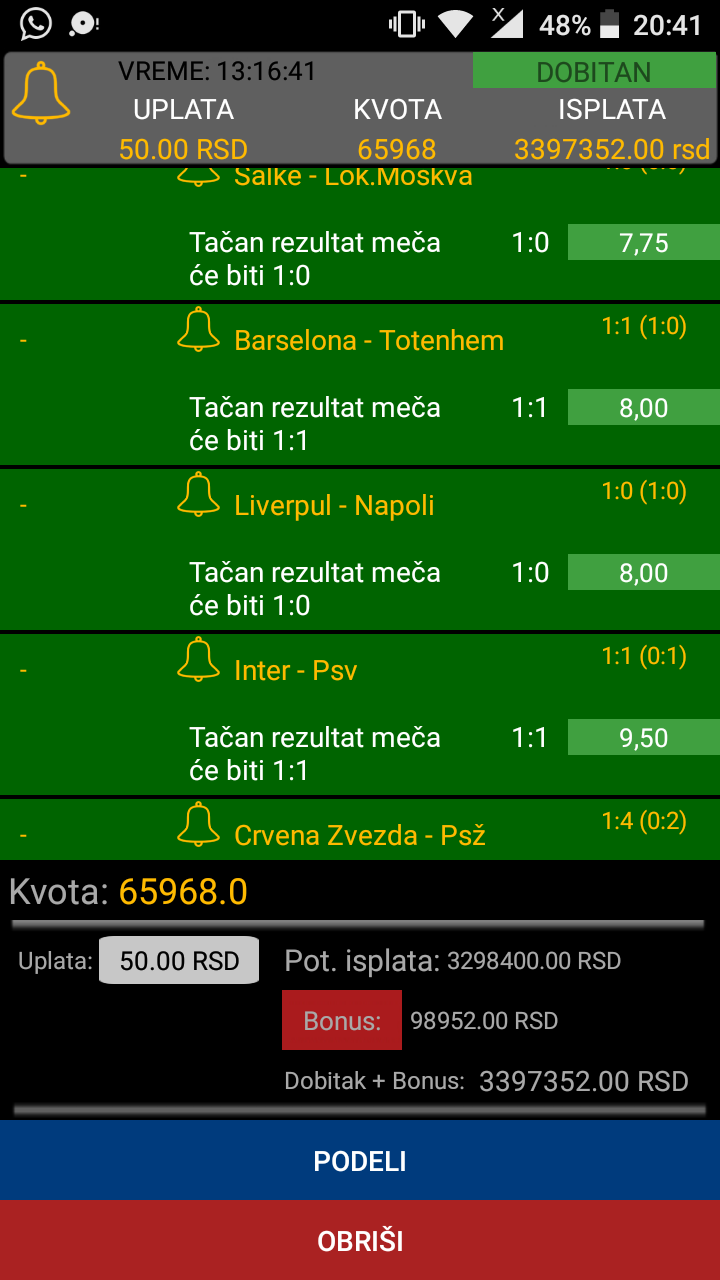Image resolution: width=720 pixels, height=1280 pixels.
Task: Tap the PODELI share button
Action: pyautogui.click(x=360, y=1160)
